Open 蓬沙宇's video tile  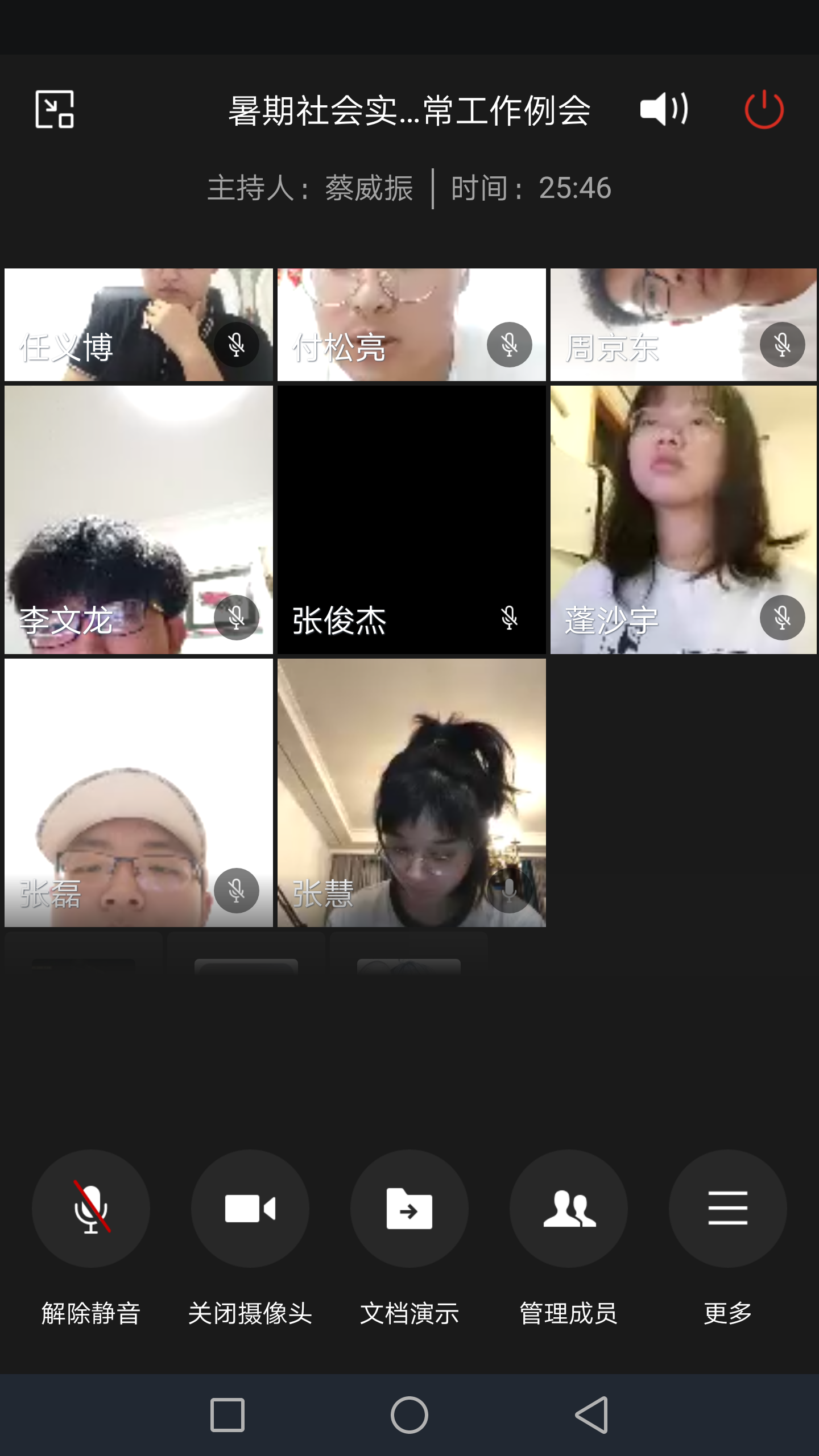pyautogui.click(x=684, y=520)
